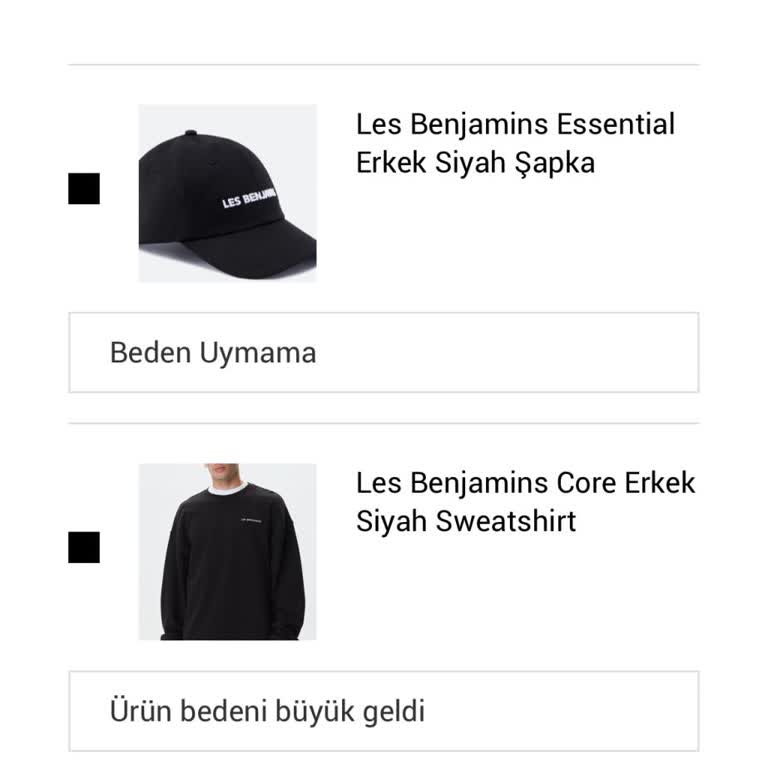Screen dimensions: 768x768
Task: View the black sweatshirt product image
Action: pos(227,551)
